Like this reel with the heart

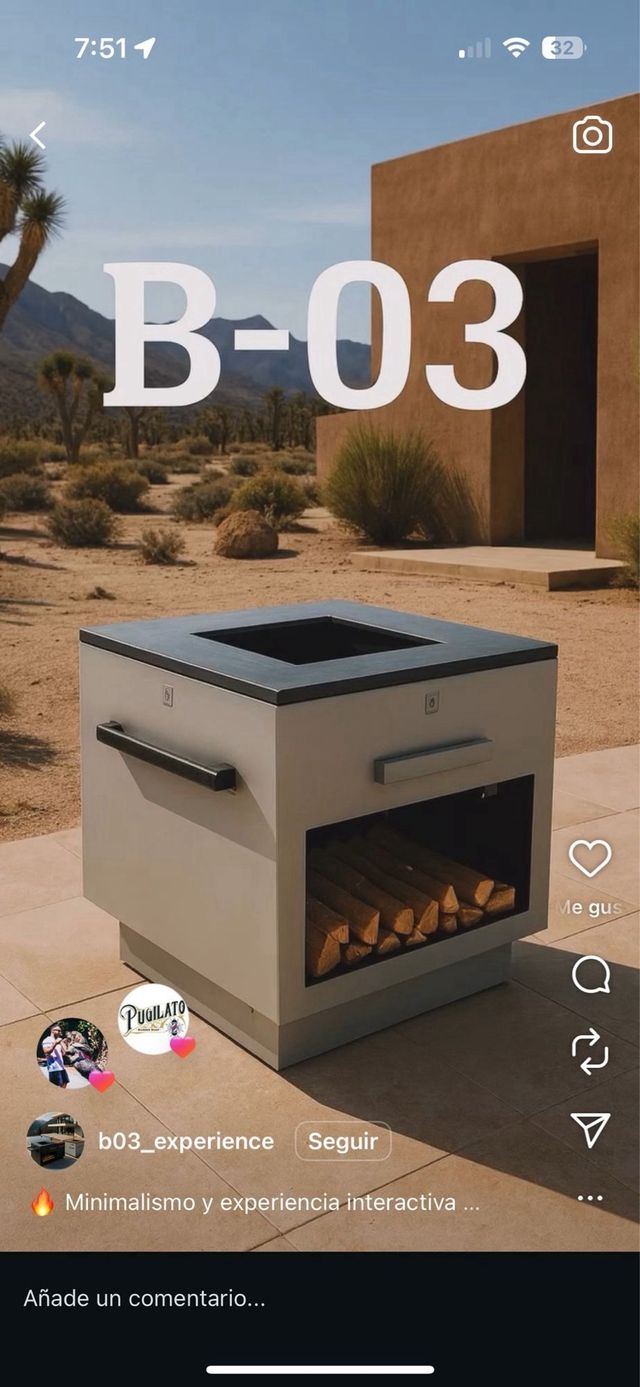pyautogui.click(x=590, y=858)
